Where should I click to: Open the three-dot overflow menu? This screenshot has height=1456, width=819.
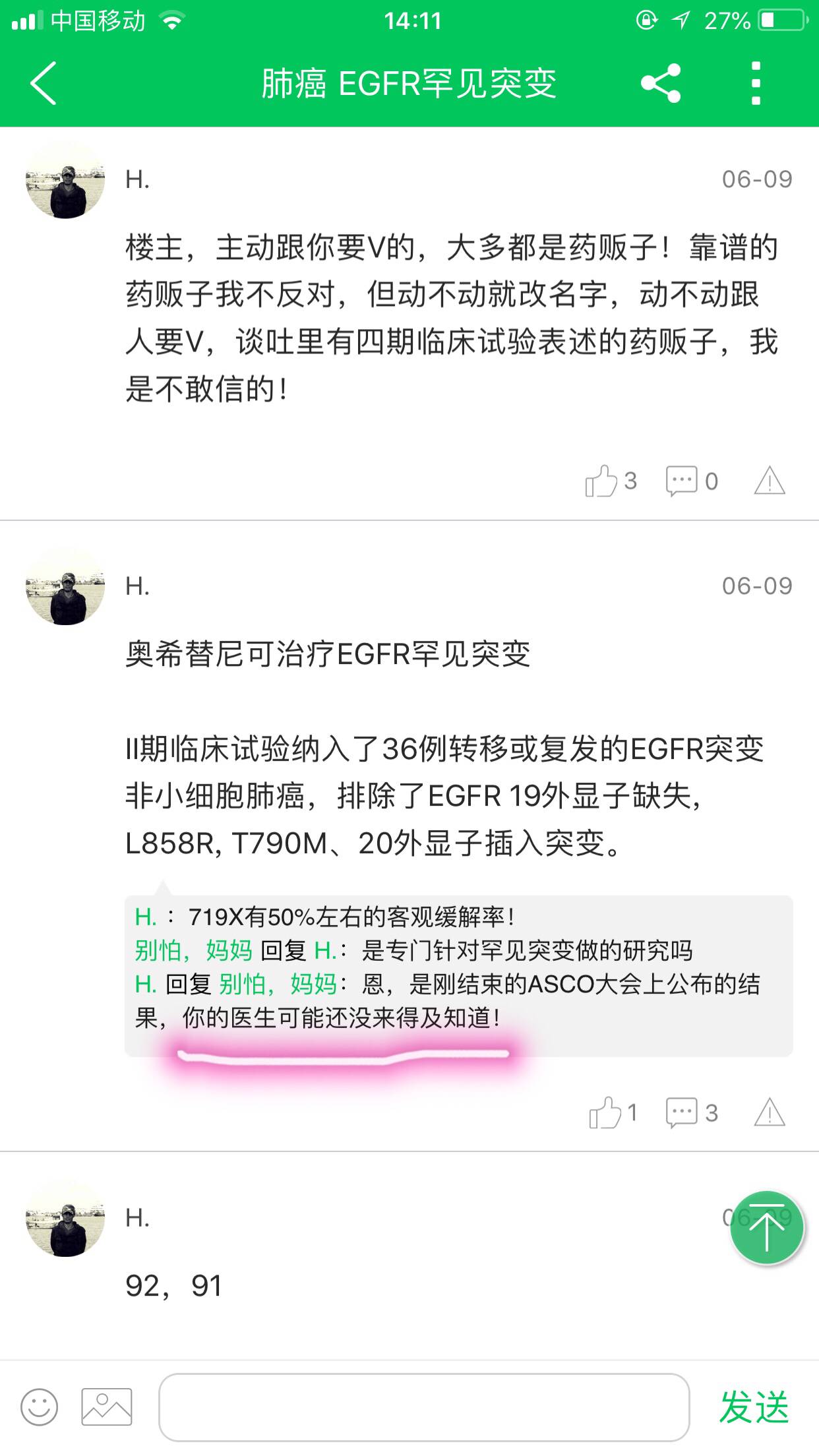756,84
